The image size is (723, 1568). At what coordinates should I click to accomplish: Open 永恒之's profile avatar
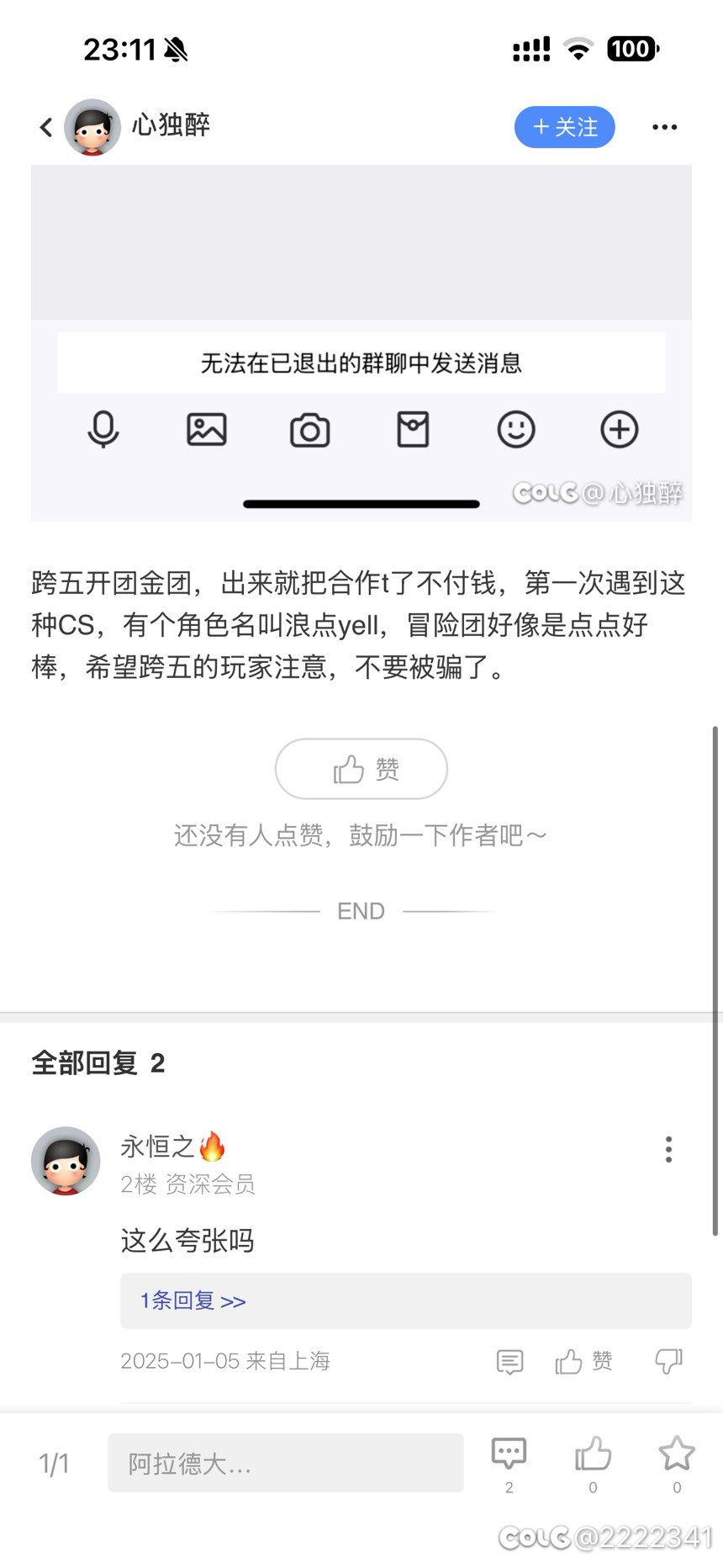(x=66, y=1161)
